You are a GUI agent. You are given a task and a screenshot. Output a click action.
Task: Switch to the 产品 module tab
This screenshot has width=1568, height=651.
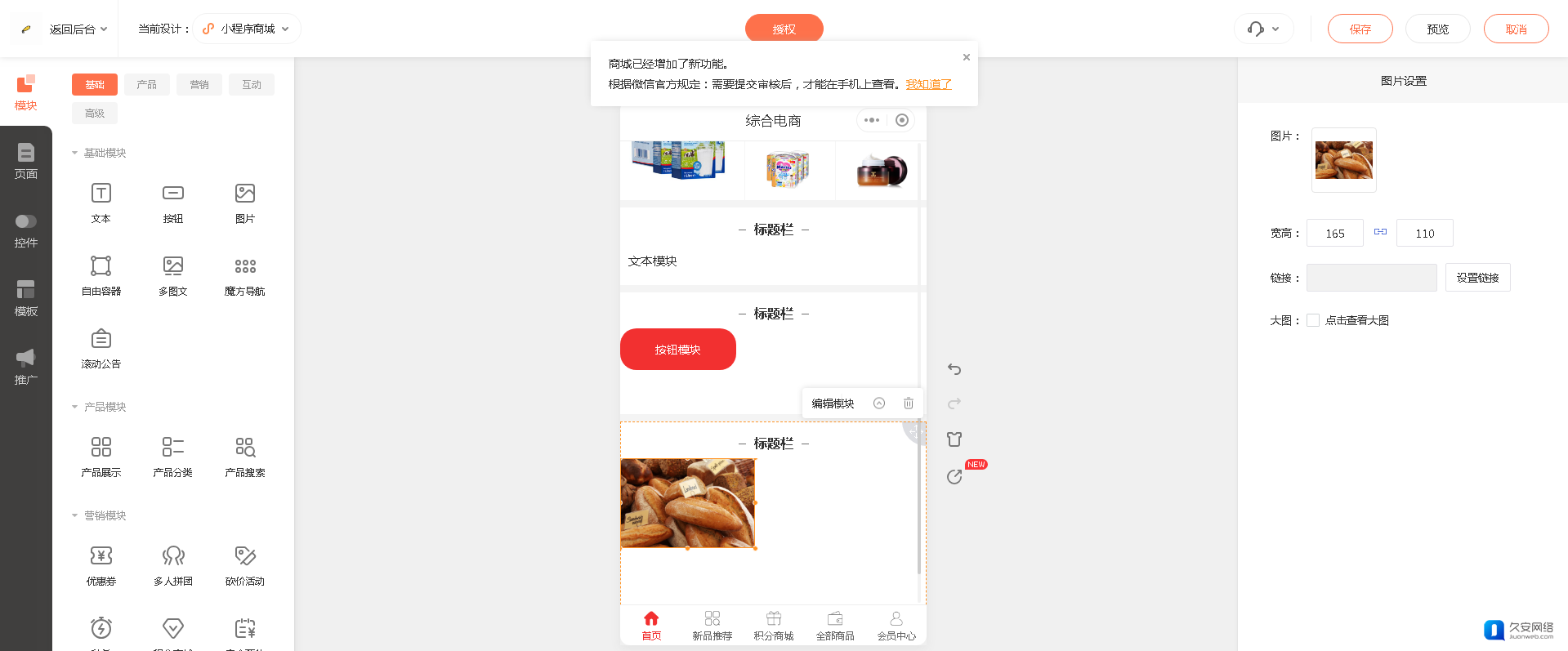tap(147, 85)
